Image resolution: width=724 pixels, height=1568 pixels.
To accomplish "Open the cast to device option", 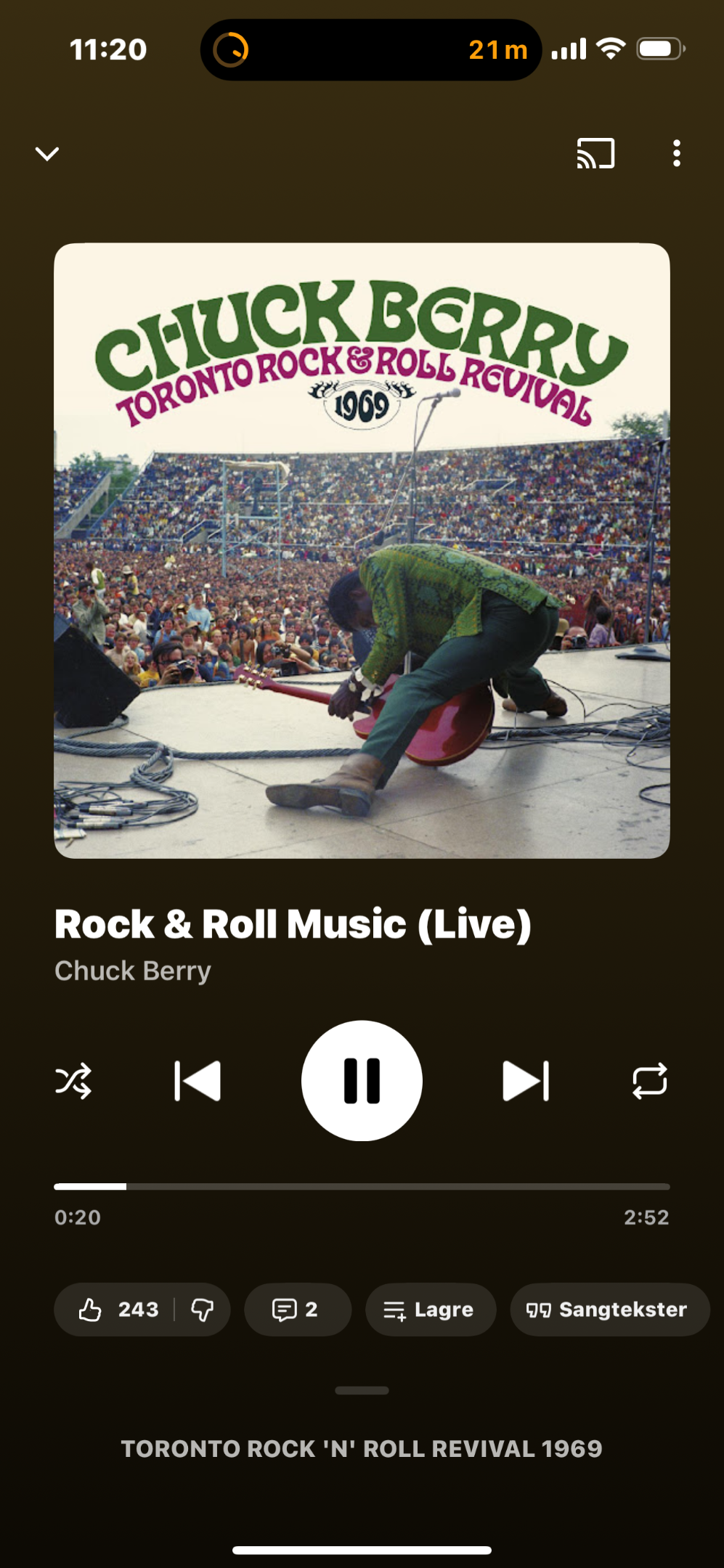I will tap(595, 154).
